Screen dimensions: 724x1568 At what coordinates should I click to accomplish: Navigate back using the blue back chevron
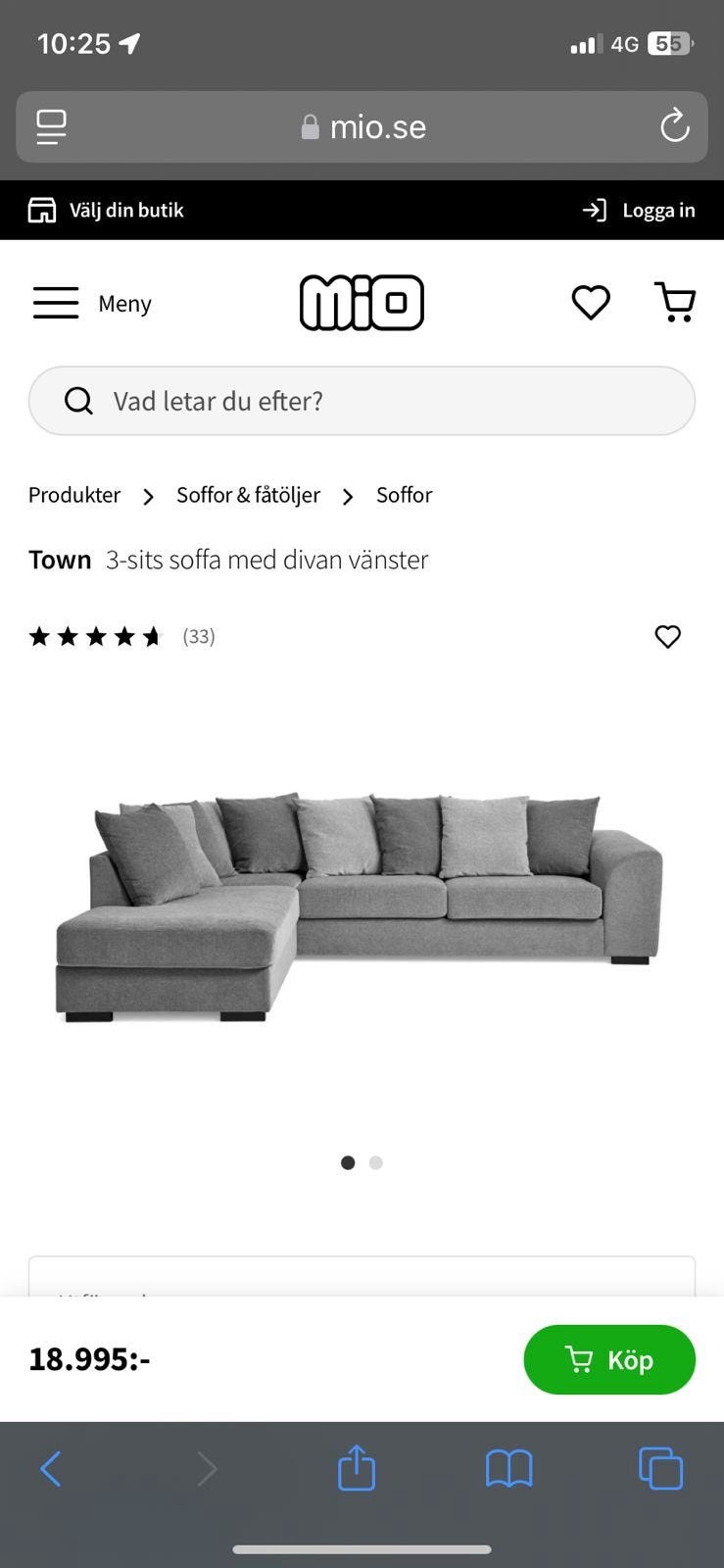point(51,1468)
